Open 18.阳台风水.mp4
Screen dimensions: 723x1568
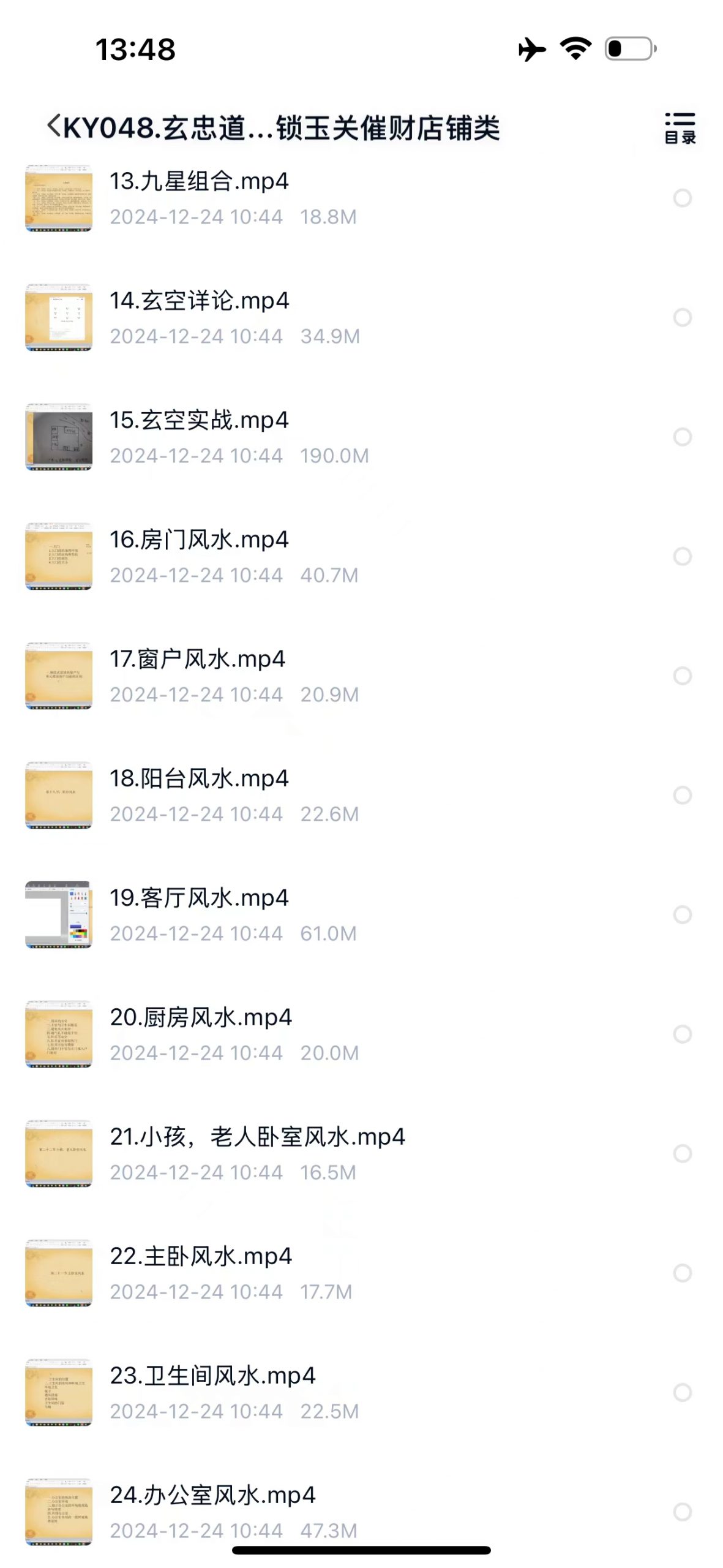[199, 779]
